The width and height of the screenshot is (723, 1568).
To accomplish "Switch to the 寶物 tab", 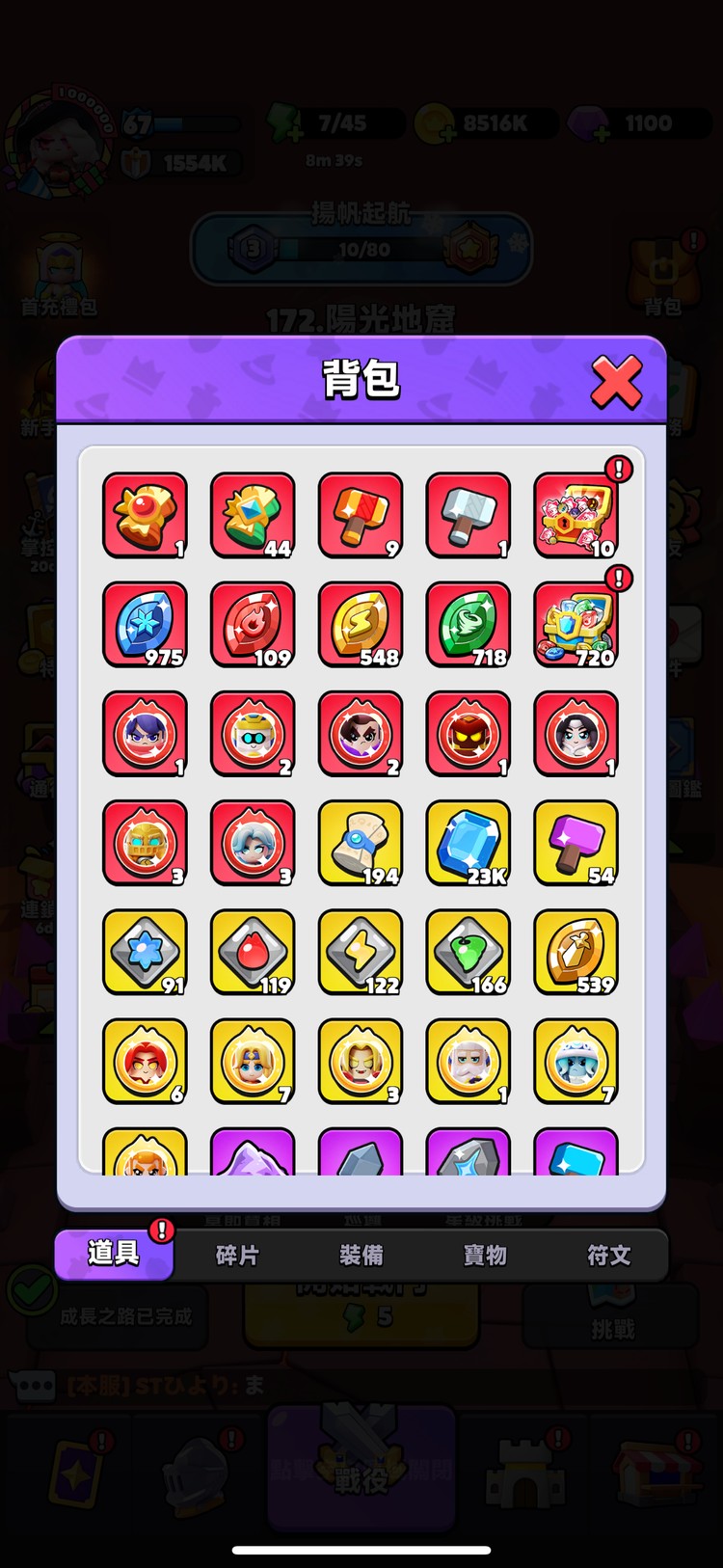I will click(485, 1255).
